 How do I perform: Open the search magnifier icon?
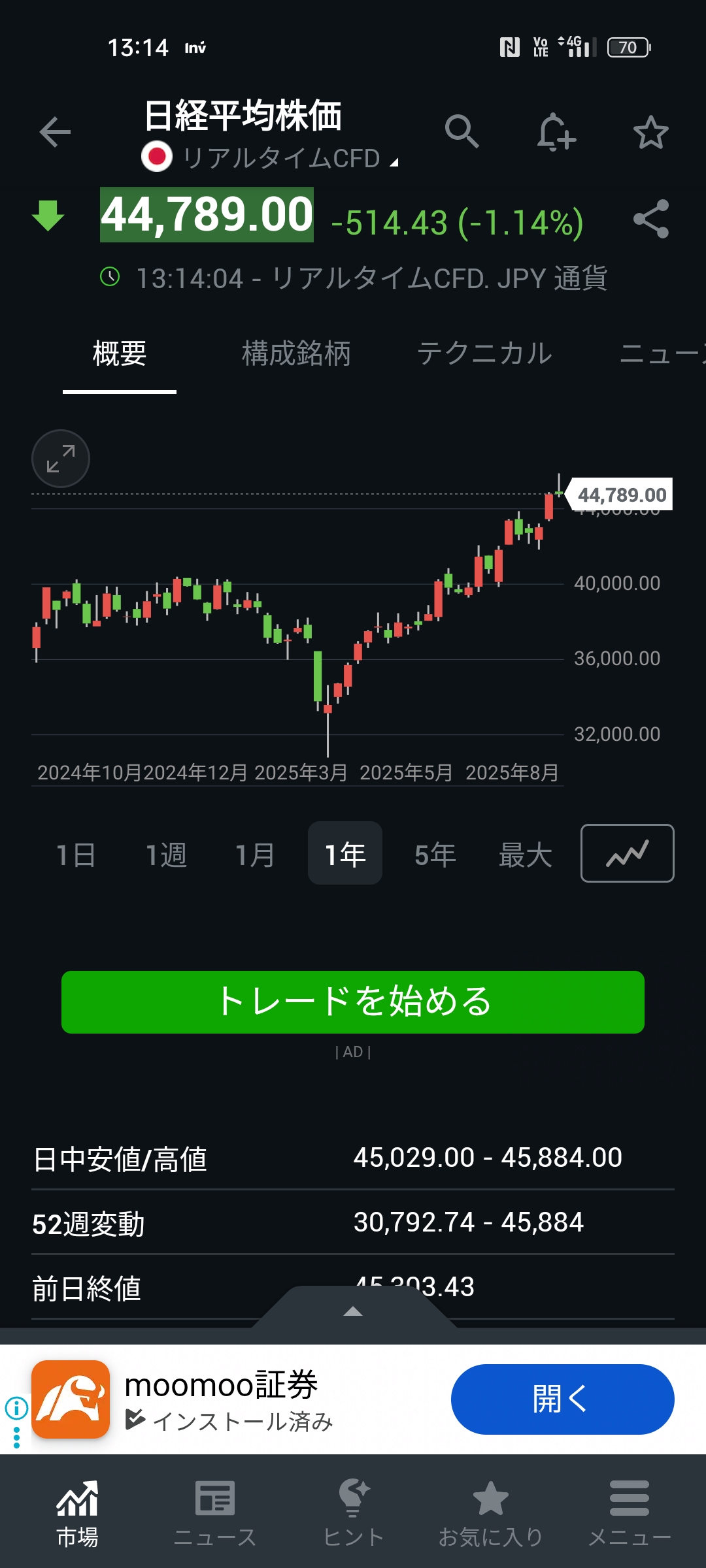coord(462,132)
